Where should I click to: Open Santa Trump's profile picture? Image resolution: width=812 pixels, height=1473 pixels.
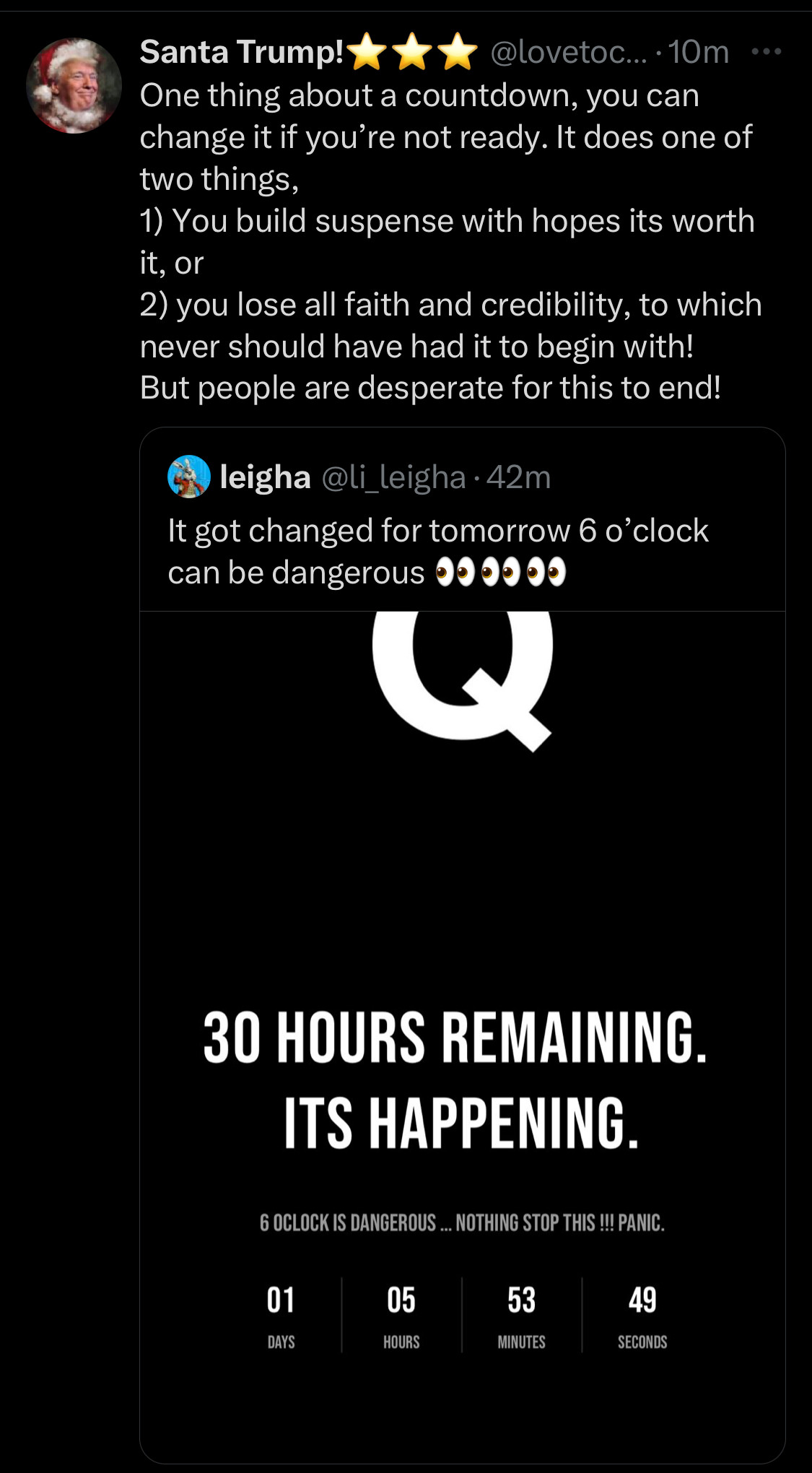click(74, 86)
